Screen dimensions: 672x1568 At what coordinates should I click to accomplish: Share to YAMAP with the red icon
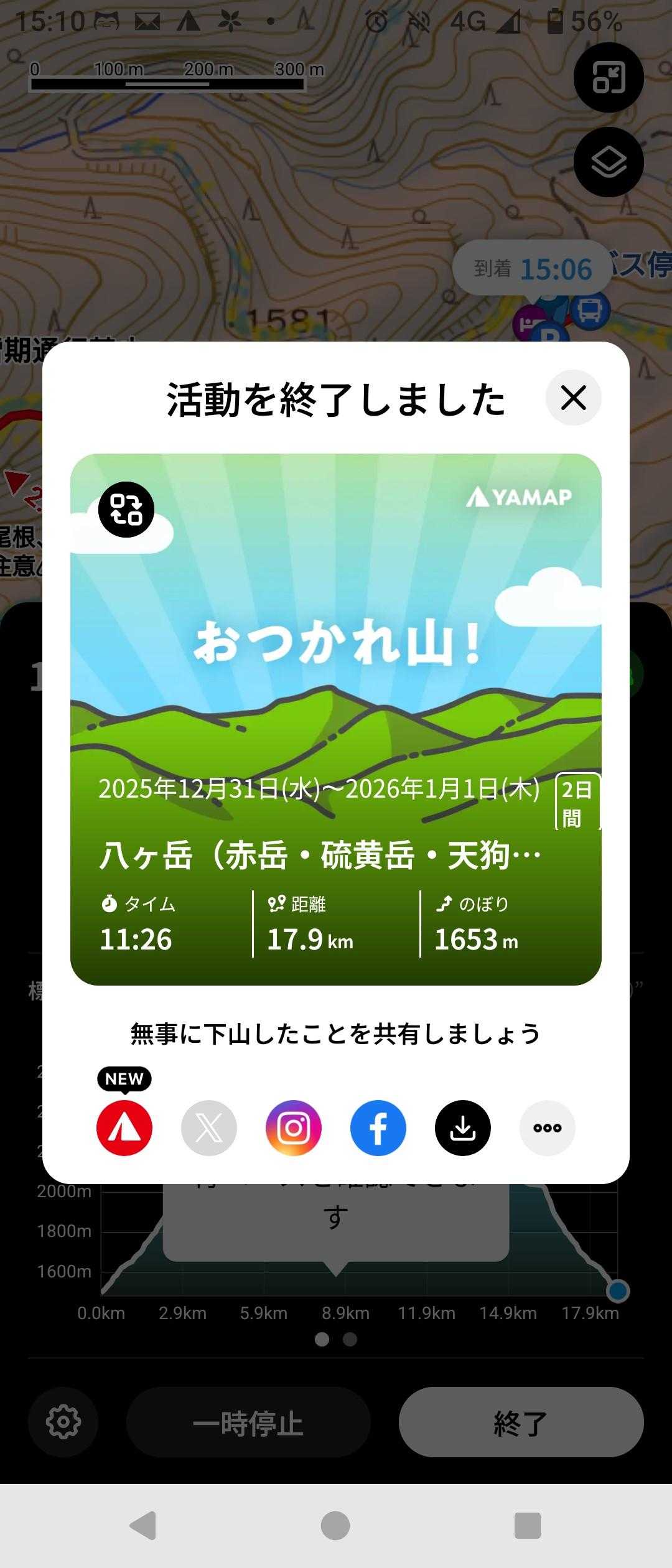pos(124,1127)
